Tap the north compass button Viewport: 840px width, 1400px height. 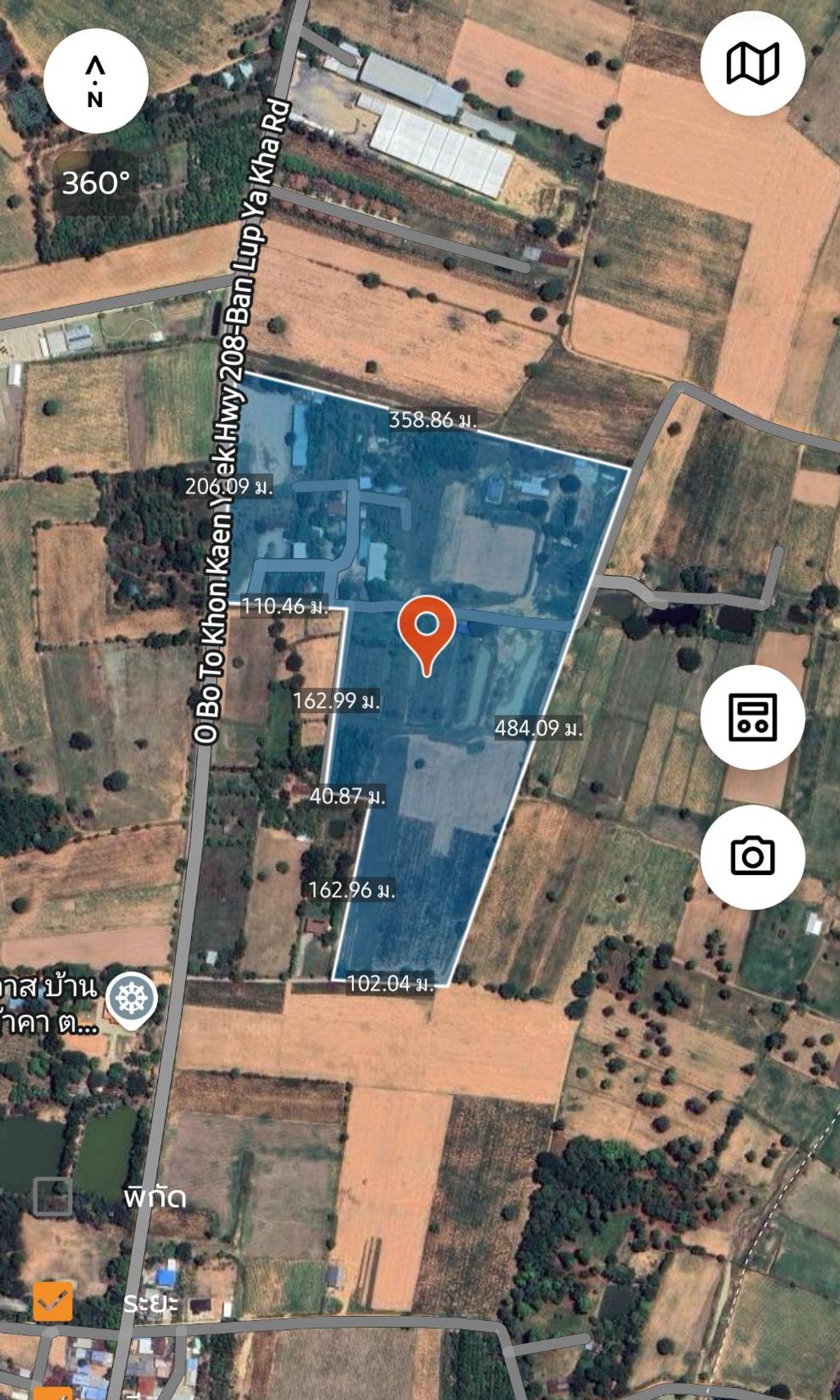pos(96,81)
